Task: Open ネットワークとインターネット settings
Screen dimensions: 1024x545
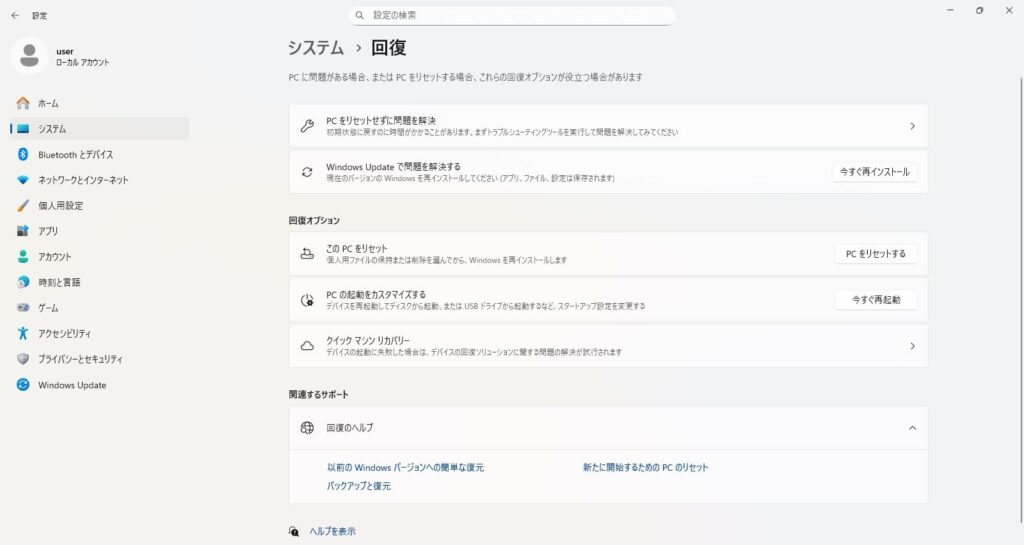Action: tap(83, 180)
